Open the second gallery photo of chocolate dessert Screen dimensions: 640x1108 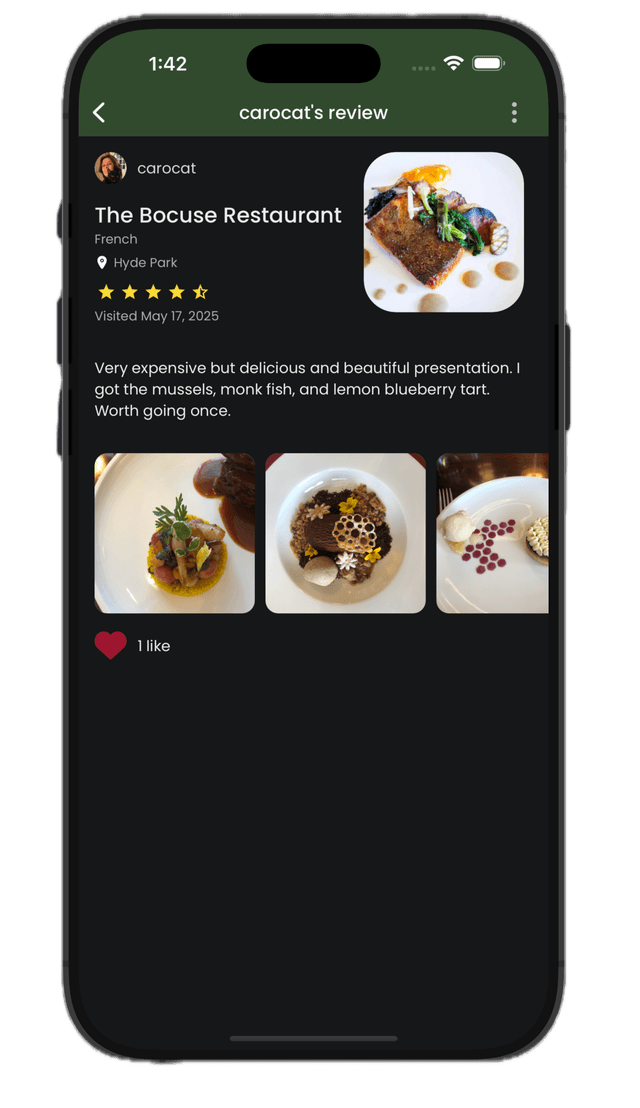(345, 533)
